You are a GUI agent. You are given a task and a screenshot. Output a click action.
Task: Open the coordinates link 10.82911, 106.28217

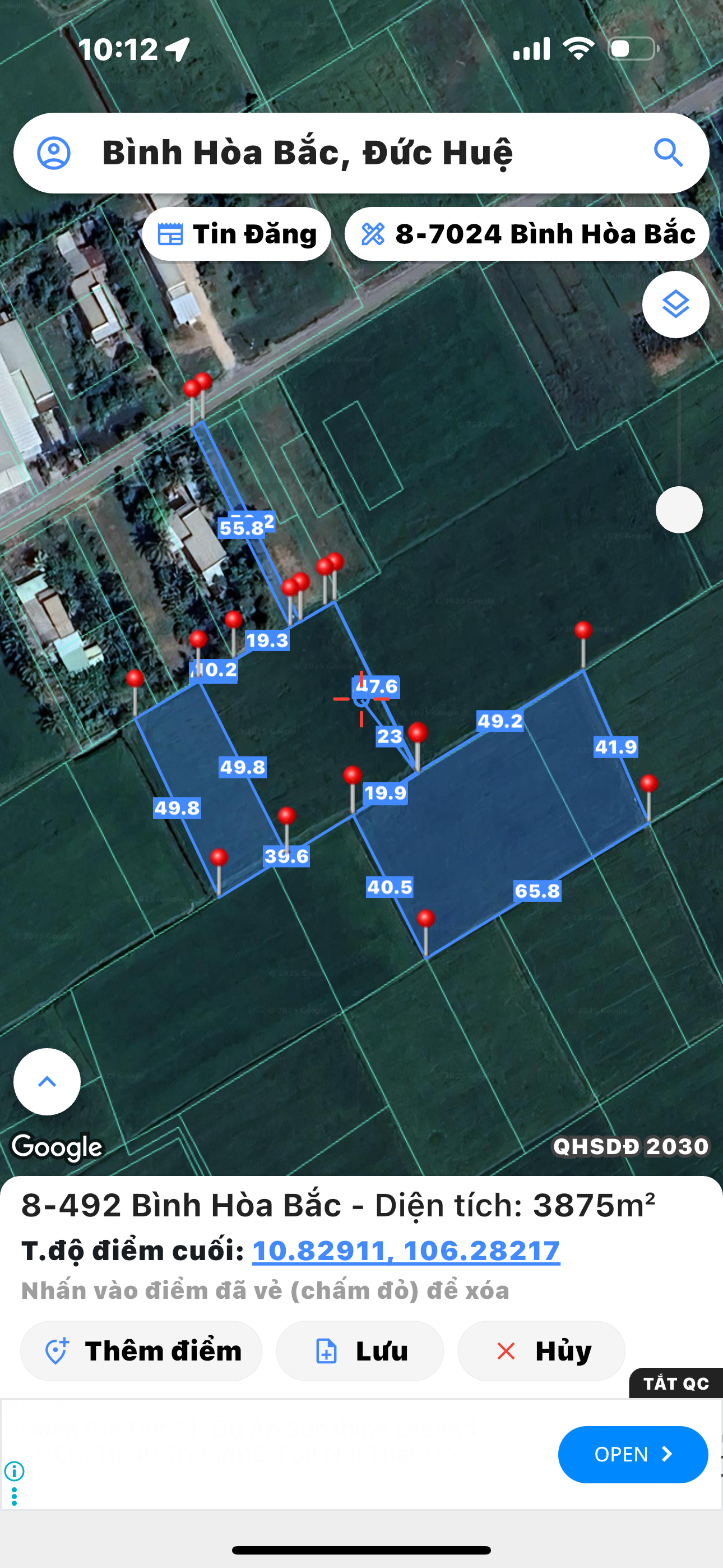click(x=406, y=1251)
